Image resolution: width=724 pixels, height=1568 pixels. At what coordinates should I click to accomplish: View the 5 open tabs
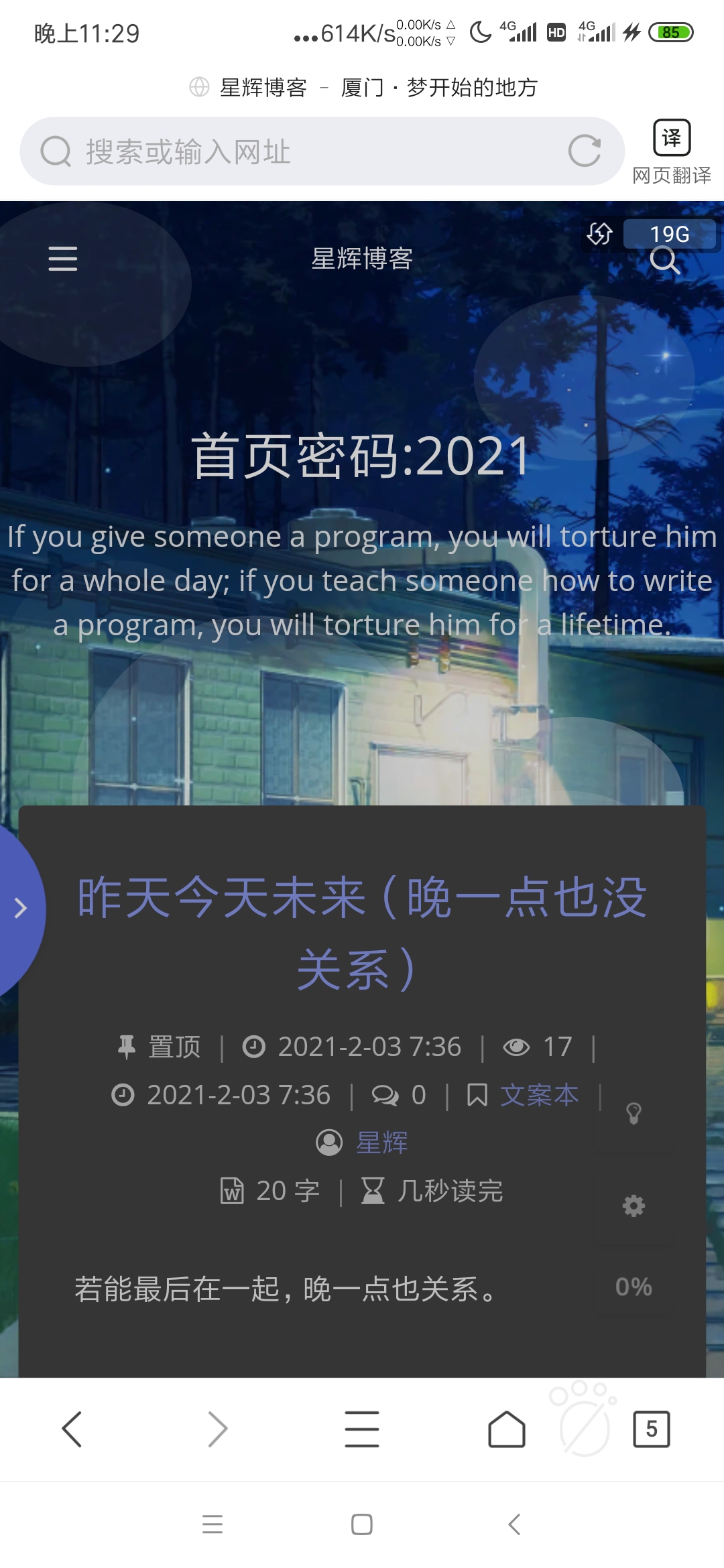click(651, 1429)
